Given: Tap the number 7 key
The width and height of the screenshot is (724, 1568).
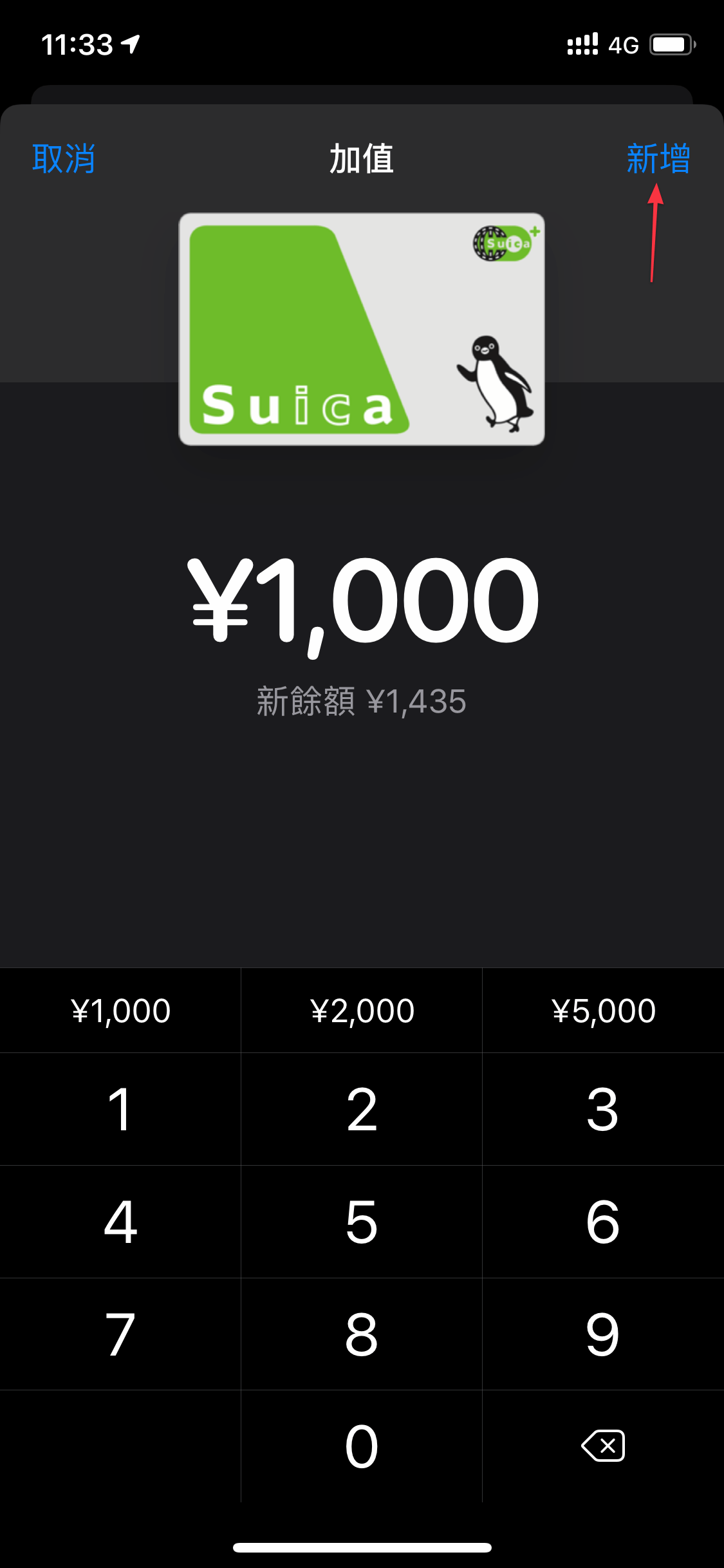Looking at the screenshot, I should click(x=120, y=1334).
